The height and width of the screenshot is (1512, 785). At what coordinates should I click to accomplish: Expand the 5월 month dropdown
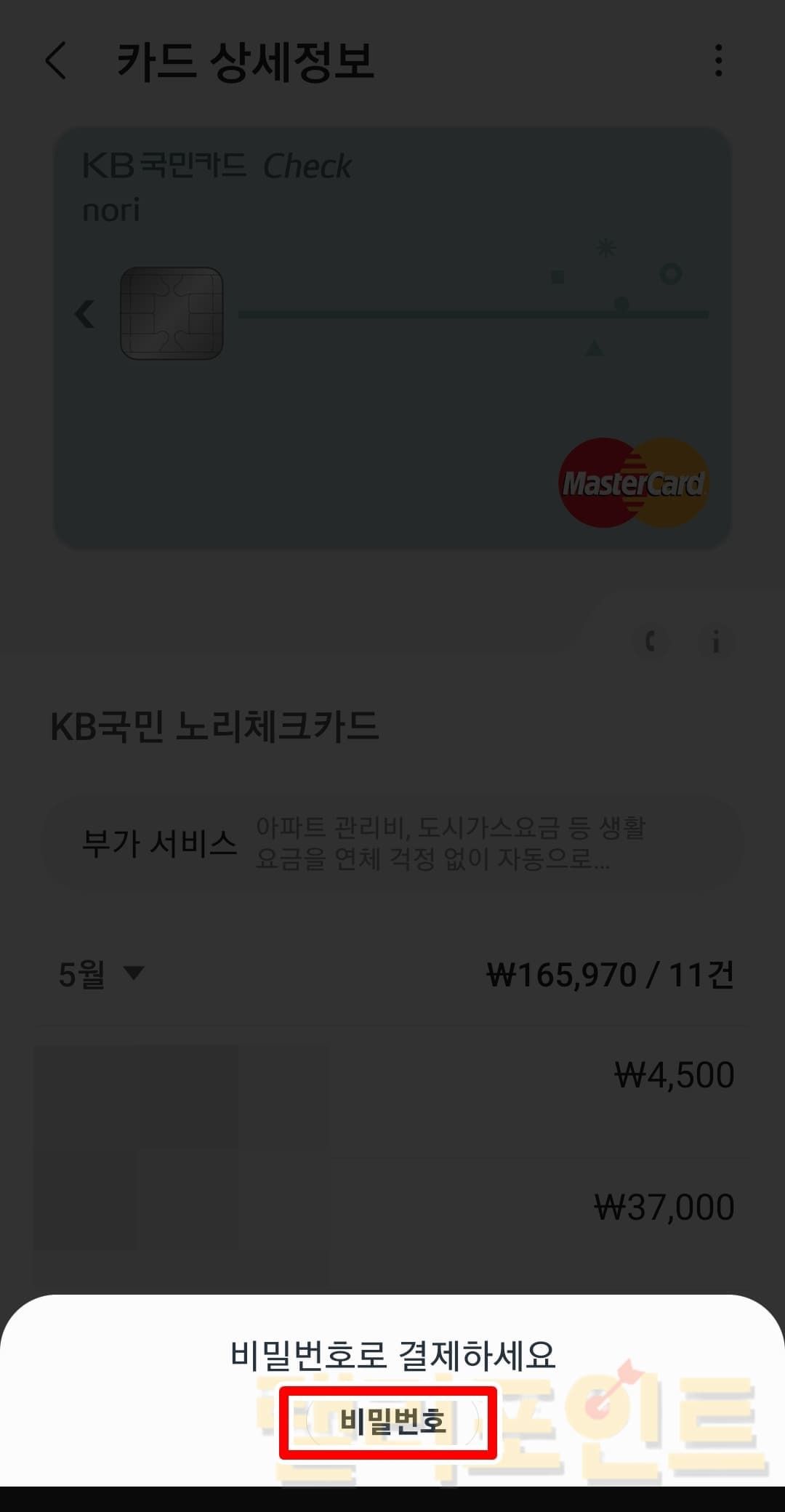point(100,974)
